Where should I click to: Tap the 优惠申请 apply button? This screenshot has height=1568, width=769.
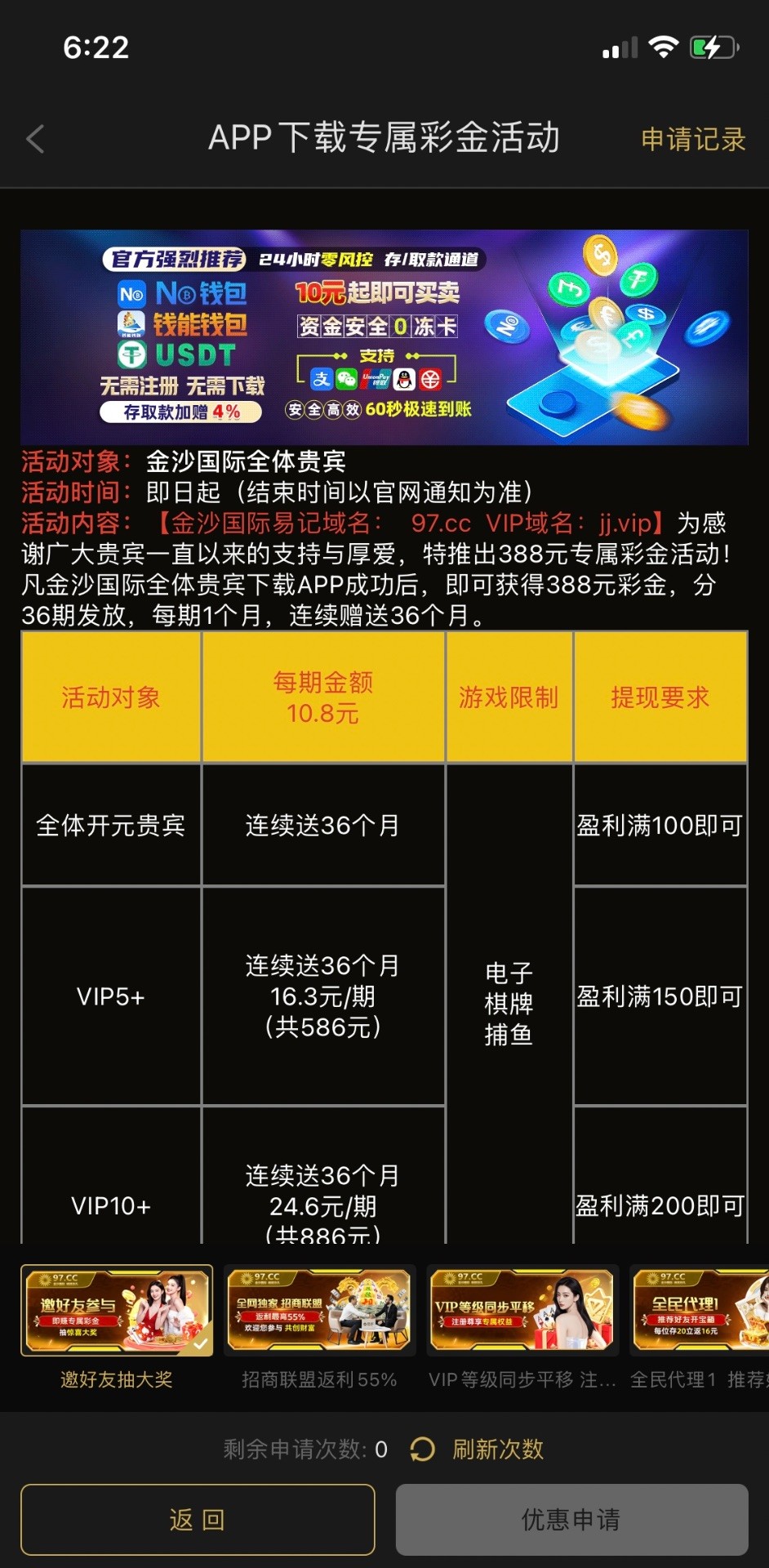pyautogui.click(x=571, y=1519)
